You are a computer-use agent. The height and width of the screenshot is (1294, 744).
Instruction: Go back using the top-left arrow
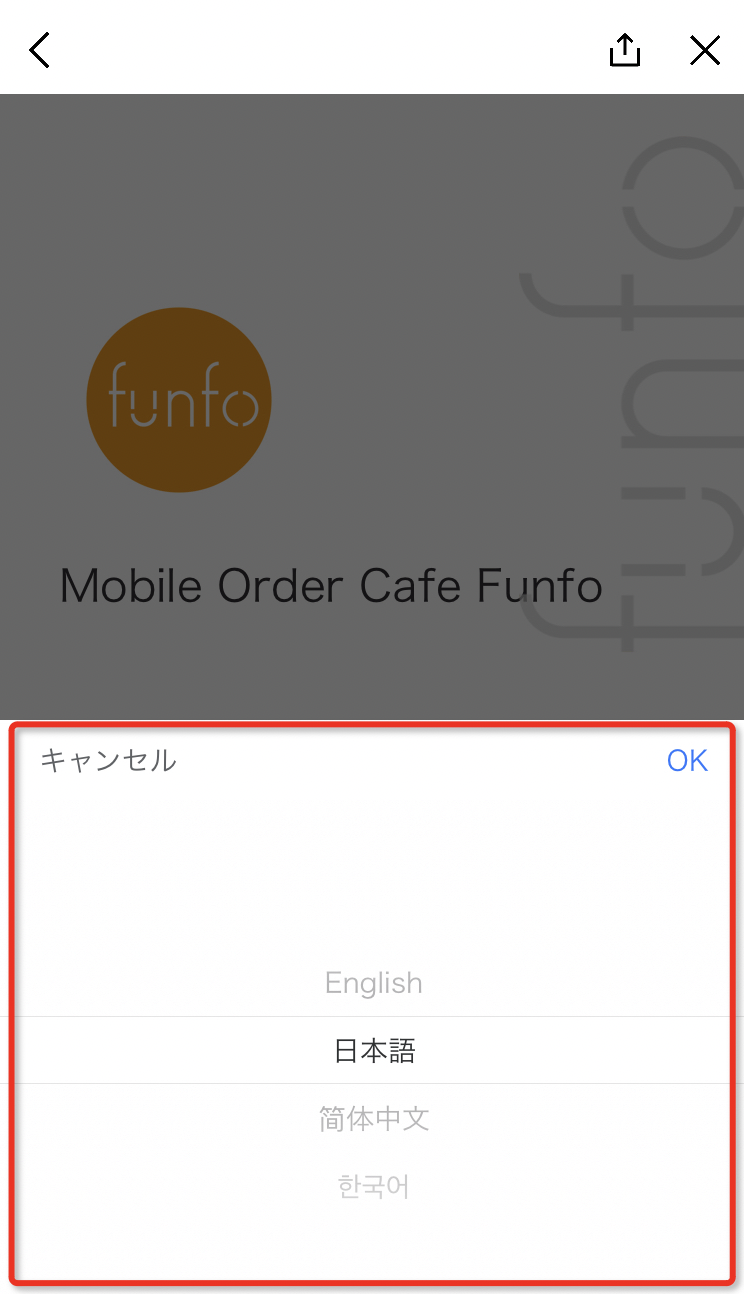(39, 50)
